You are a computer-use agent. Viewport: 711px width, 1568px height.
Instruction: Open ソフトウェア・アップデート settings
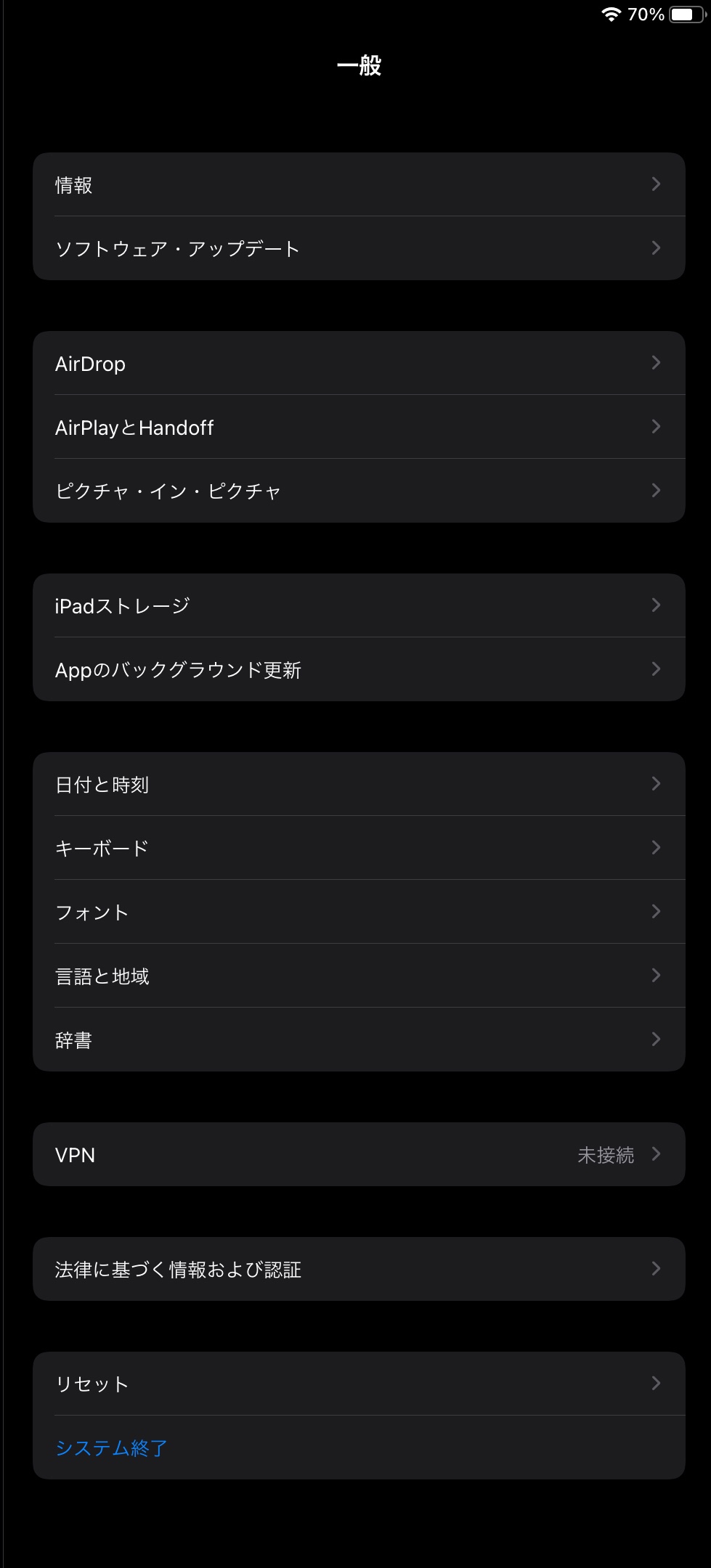(x=359, y=248)
